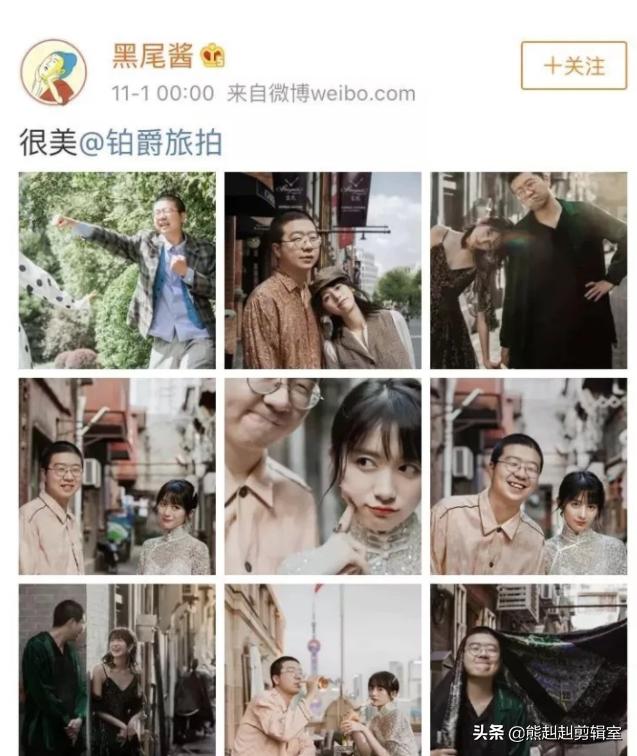This screenshot has width=637, height=756.
Task: Open the close-up photo of woman with bangs
Action: 322,476
